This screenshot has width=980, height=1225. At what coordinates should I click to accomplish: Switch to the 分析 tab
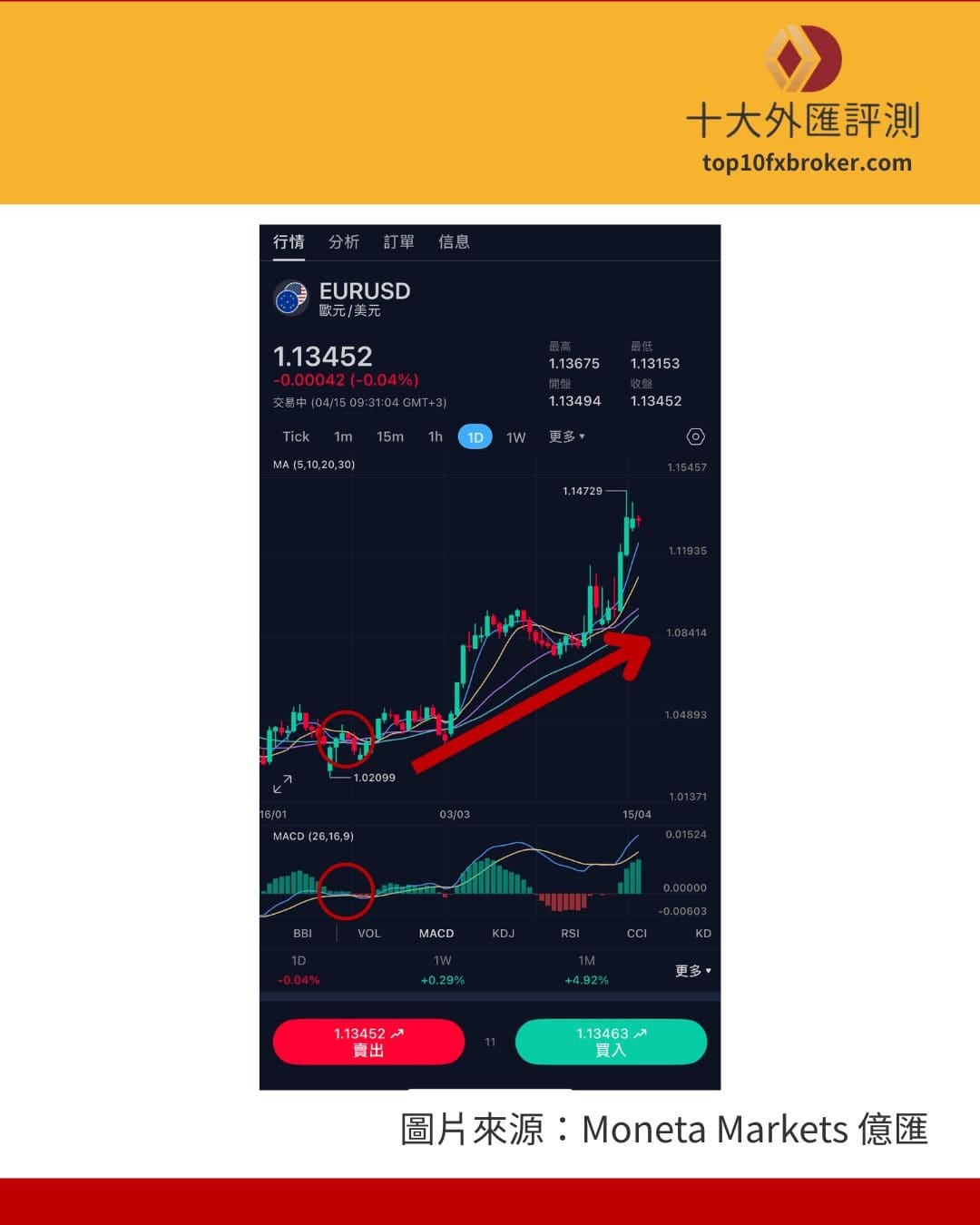point(344,241)
